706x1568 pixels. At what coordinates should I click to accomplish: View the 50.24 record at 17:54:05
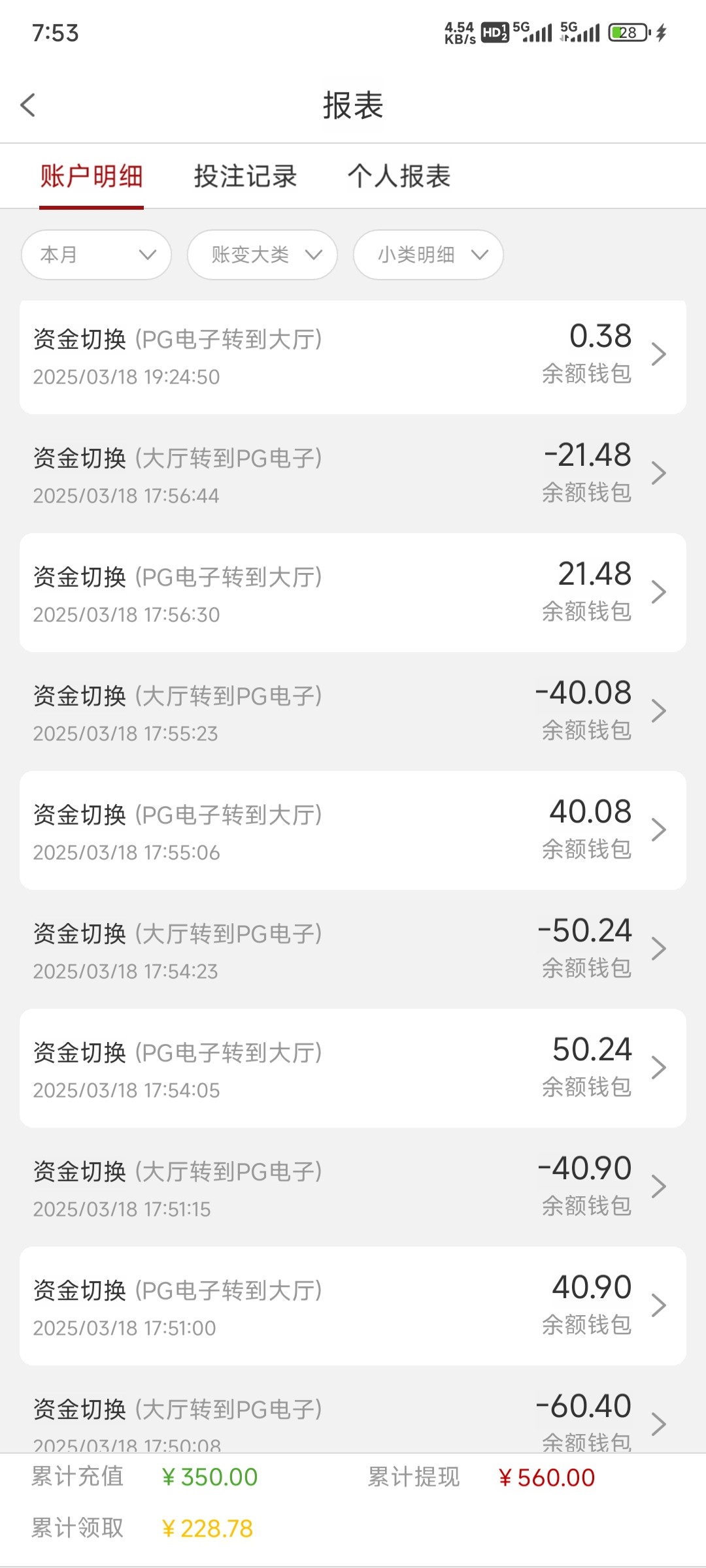tap(353, 1068)
